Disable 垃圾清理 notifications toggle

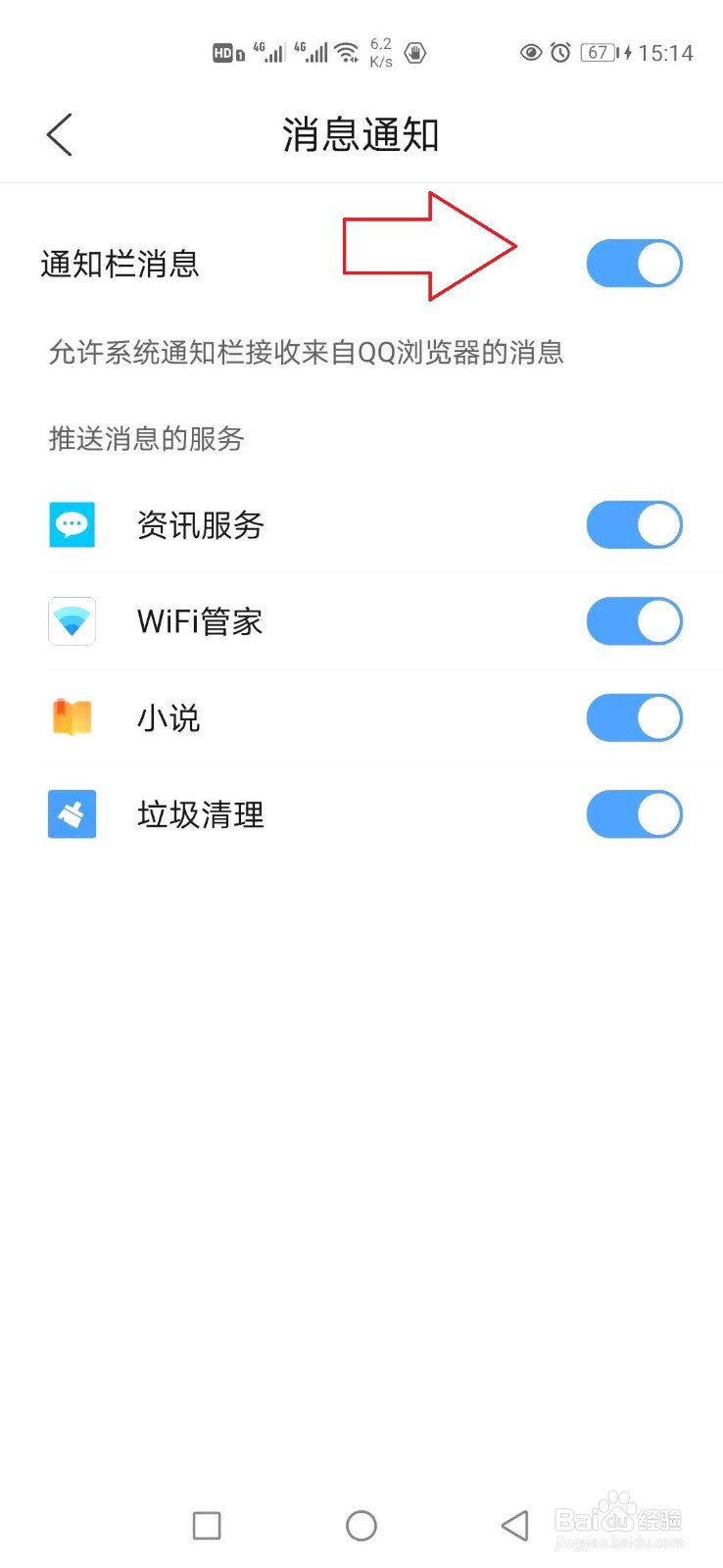[634, 814]
